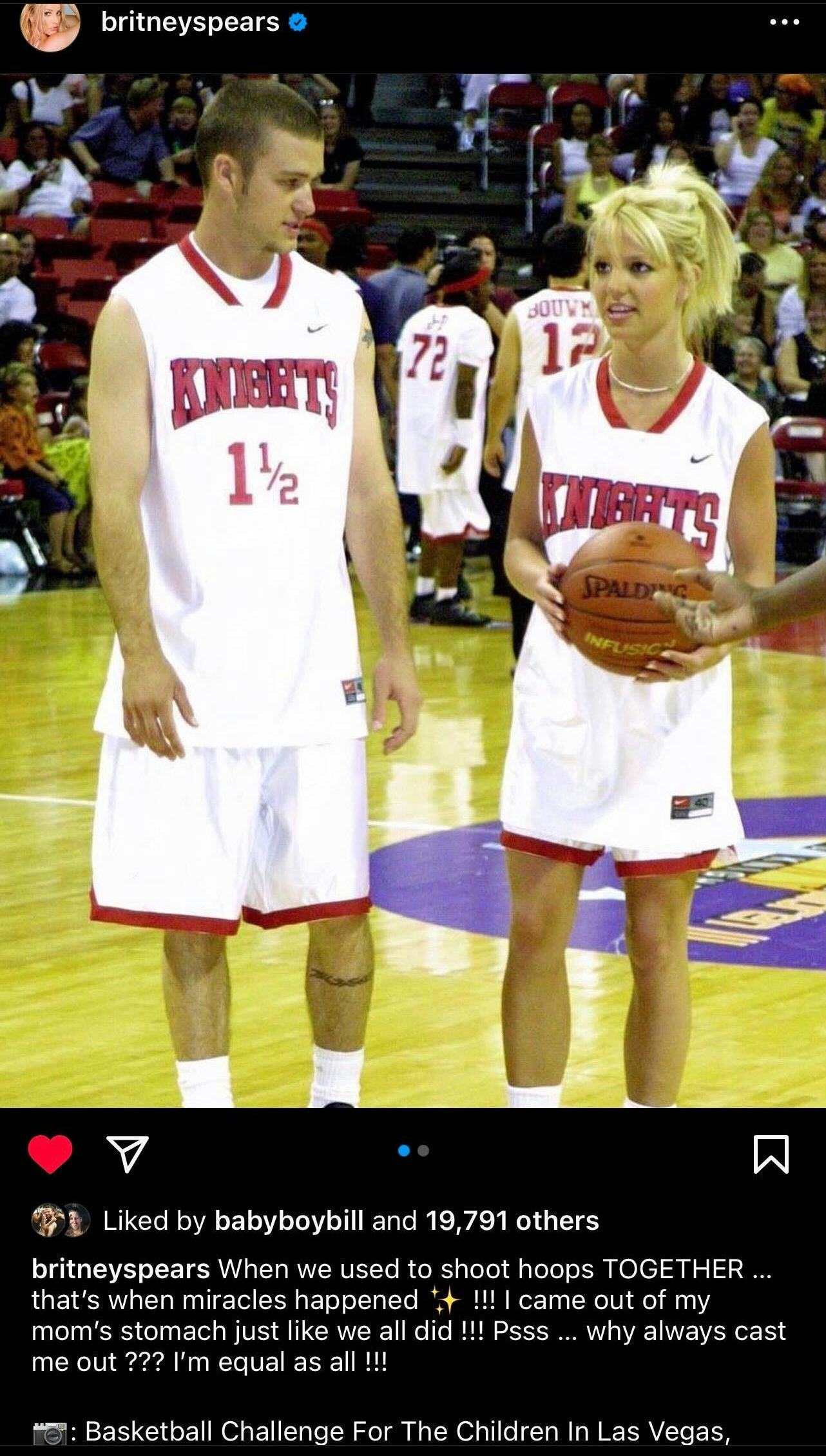
Task: Open britneyspears profile picture
Action: 50,26
